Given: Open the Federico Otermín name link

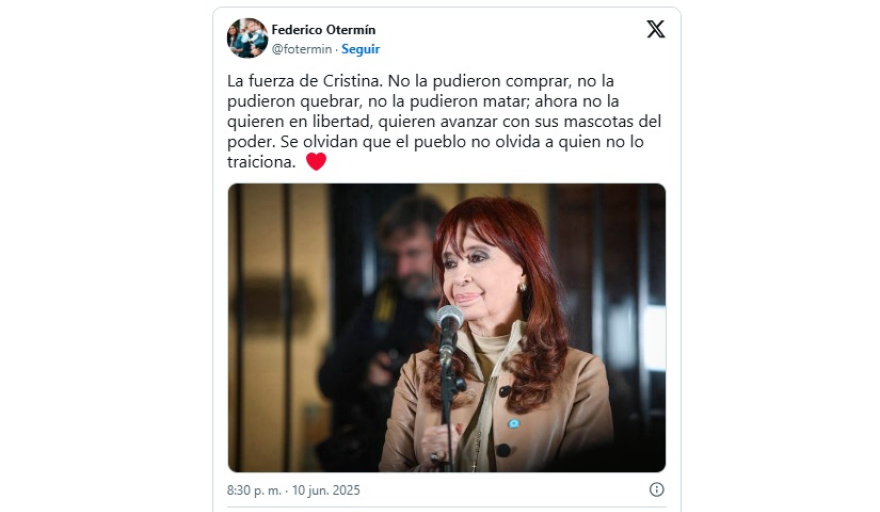Looking at the screenshot, I should pyautogui.click(x=323, y=30).
